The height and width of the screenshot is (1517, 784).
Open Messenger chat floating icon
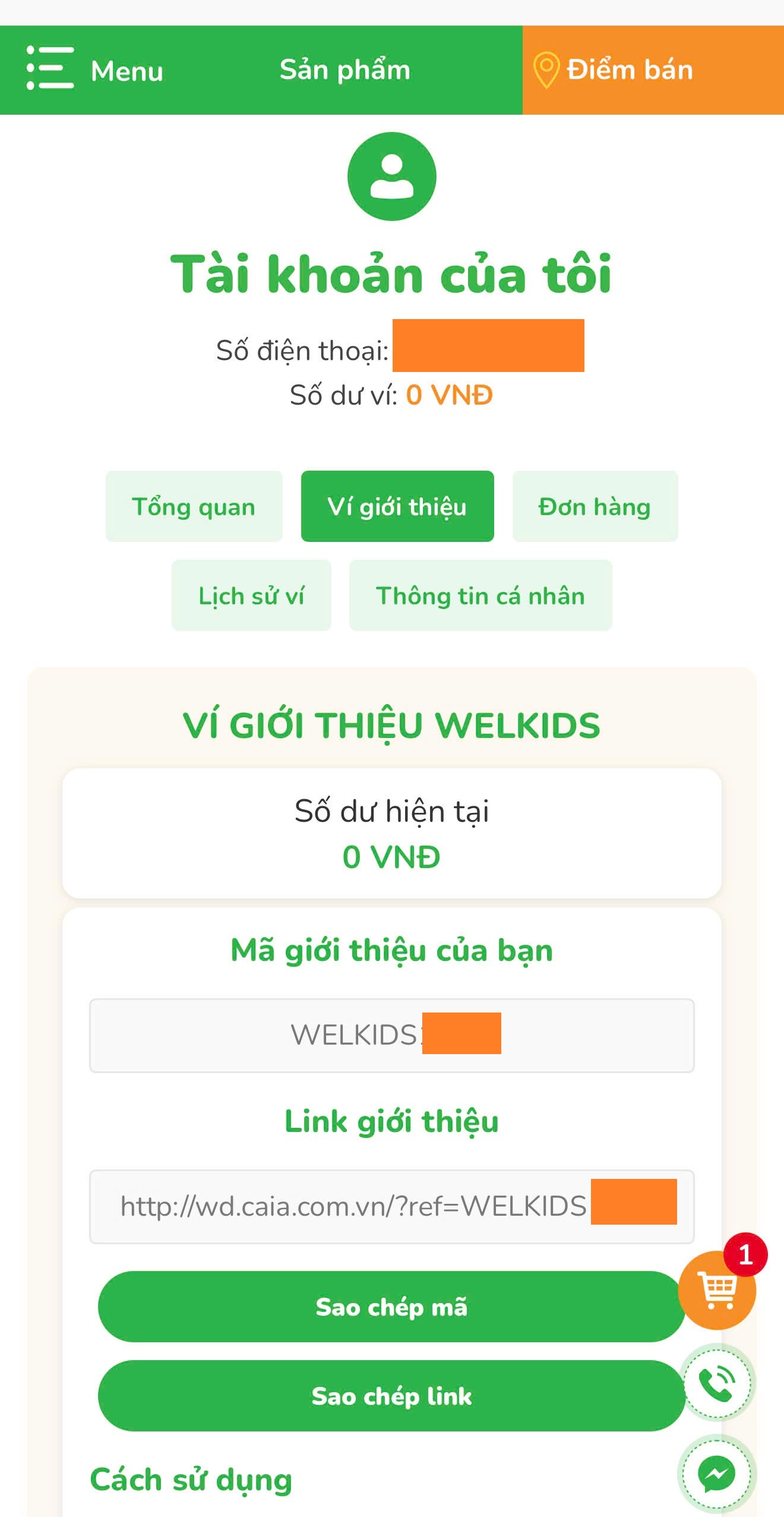coord(717,1474)
